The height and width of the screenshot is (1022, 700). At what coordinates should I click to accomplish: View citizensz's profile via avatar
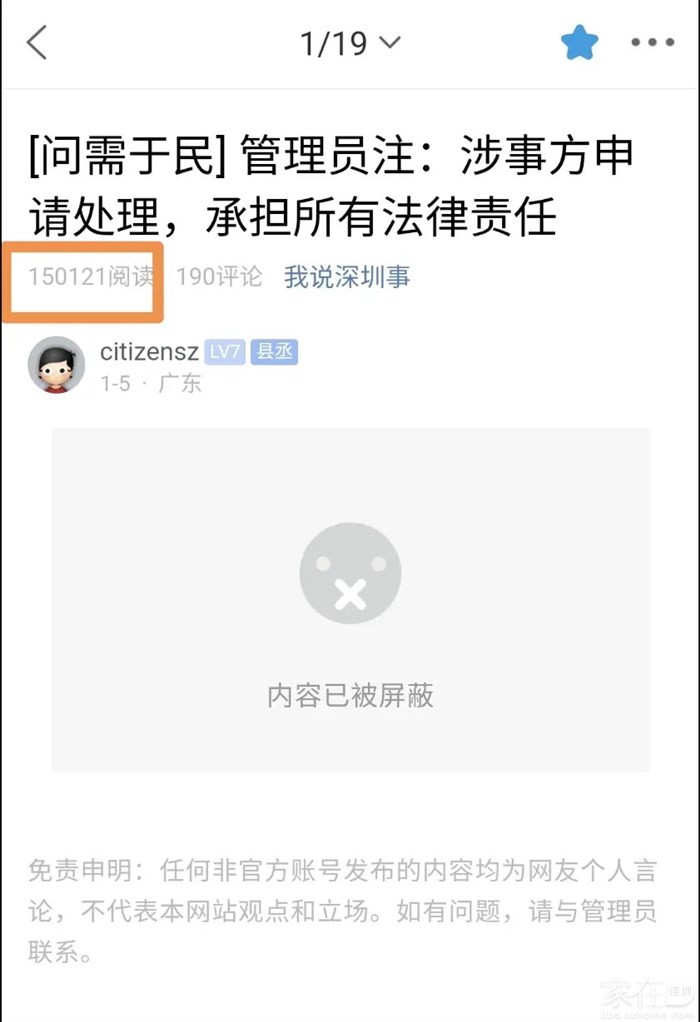[x=56, y=365]
